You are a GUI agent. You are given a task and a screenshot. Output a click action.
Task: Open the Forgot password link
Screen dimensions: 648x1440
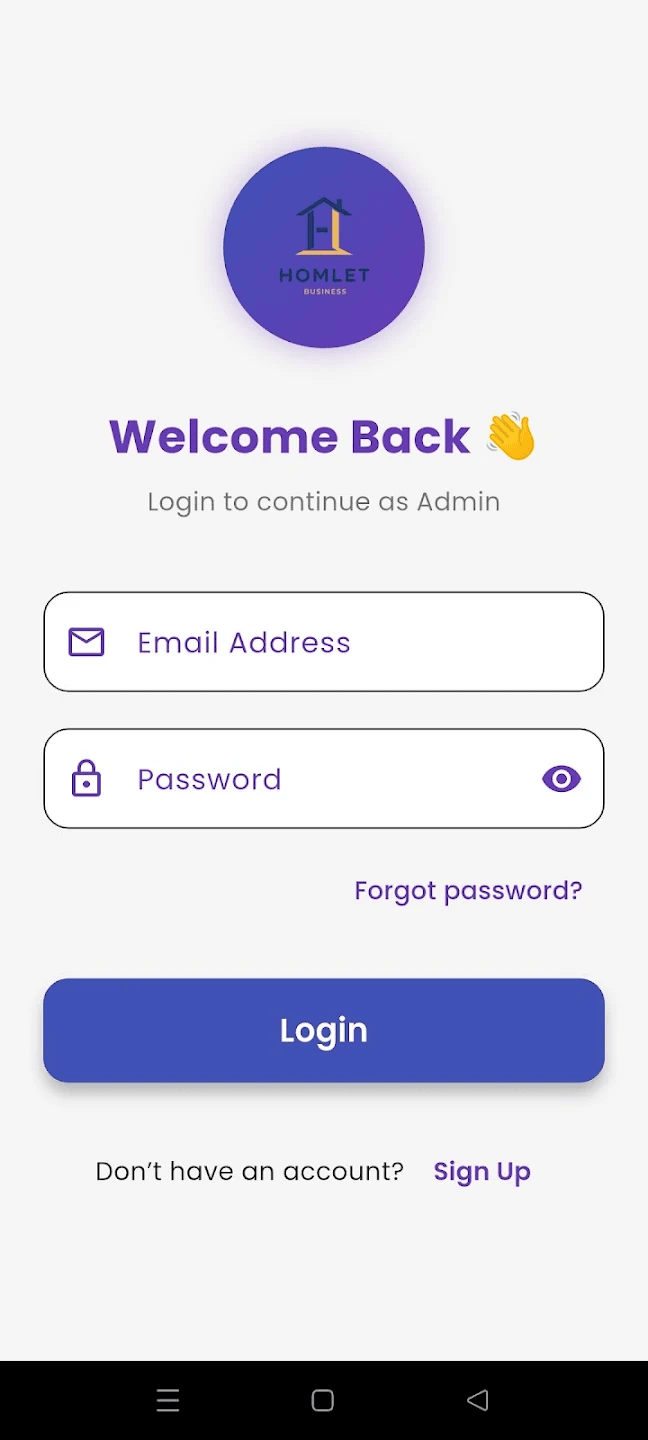pos(468,890)
